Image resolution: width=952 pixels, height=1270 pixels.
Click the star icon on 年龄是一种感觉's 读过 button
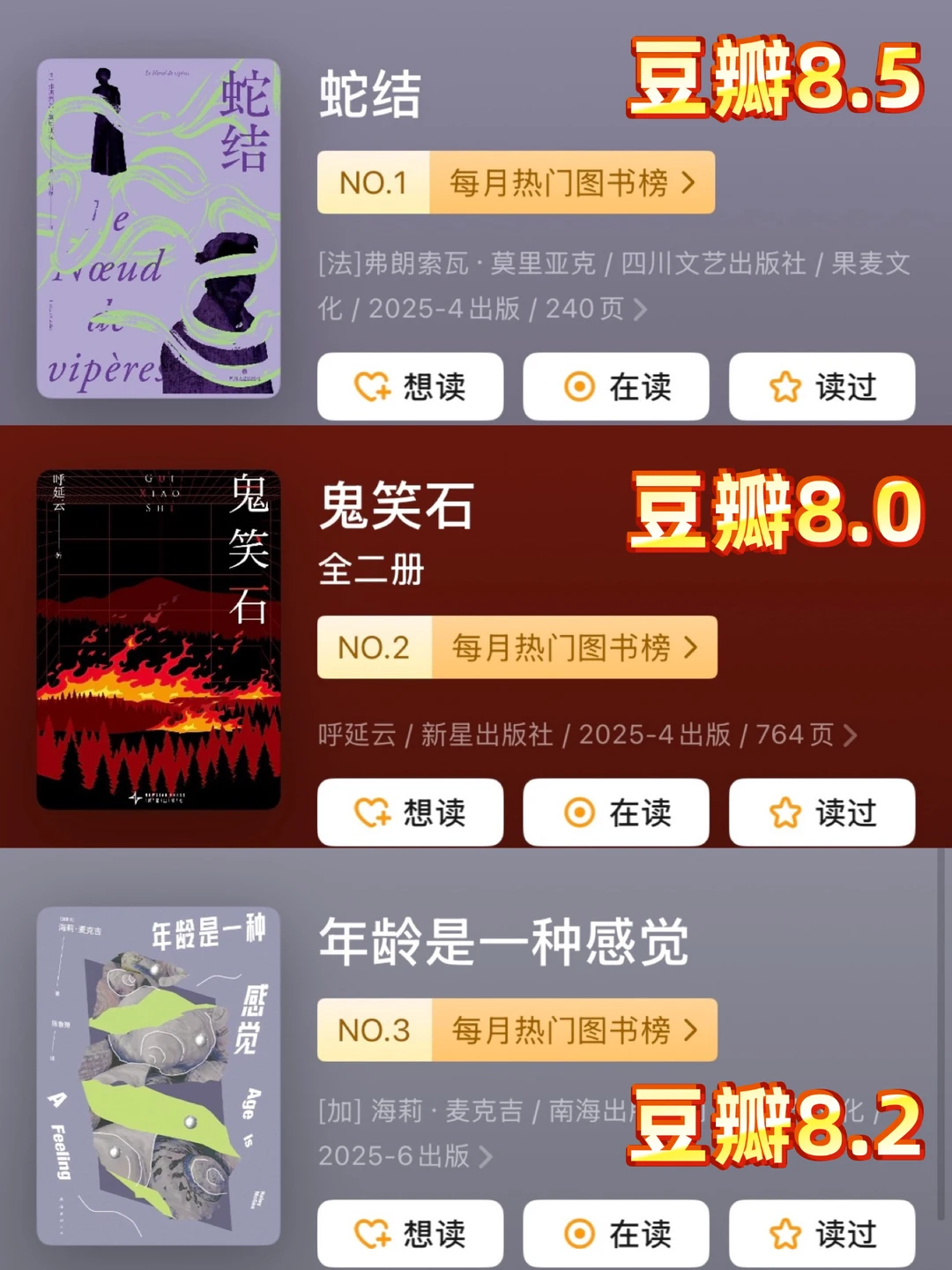[784, 1232]
